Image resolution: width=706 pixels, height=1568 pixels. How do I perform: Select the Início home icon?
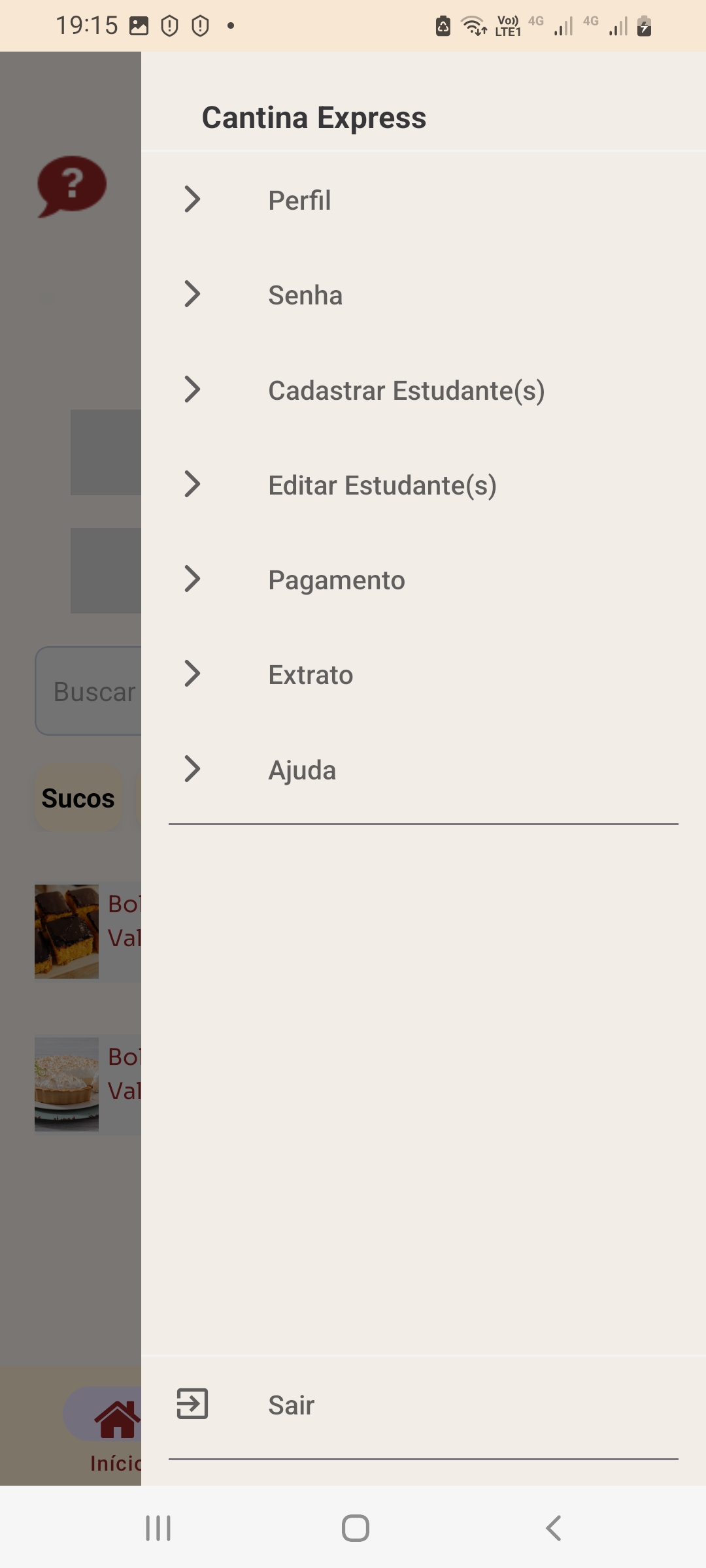(x=118, y=1411)
